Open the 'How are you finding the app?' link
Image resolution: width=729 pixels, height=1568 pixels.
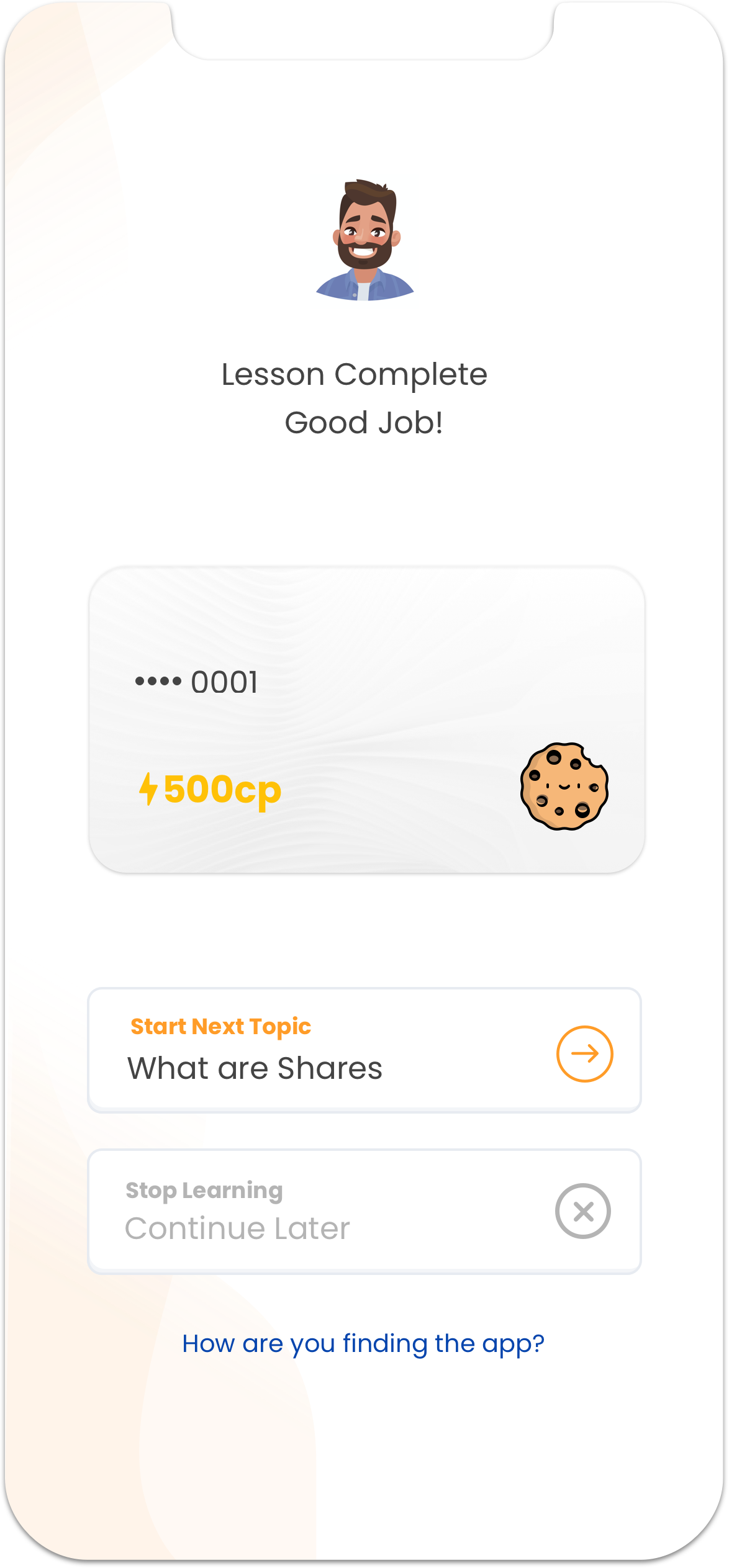363,1344
